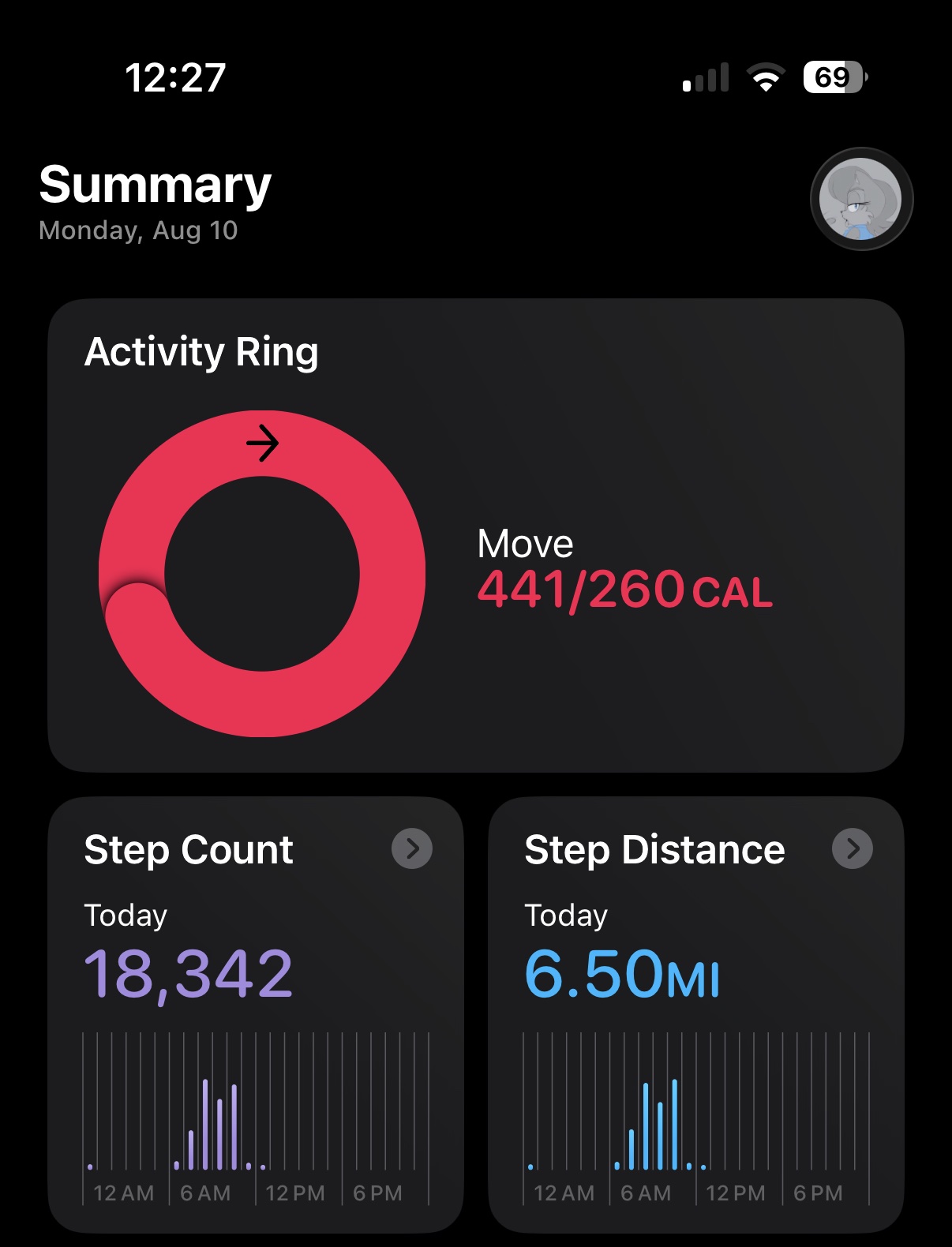Open the Step Count chevron

[x=412, y=848]
